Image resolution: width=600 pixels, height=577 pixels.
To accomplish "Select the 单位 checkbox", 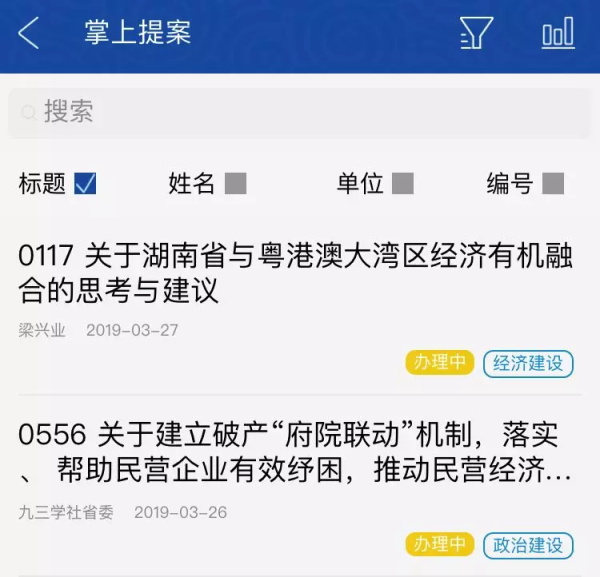I will [403, 184].
